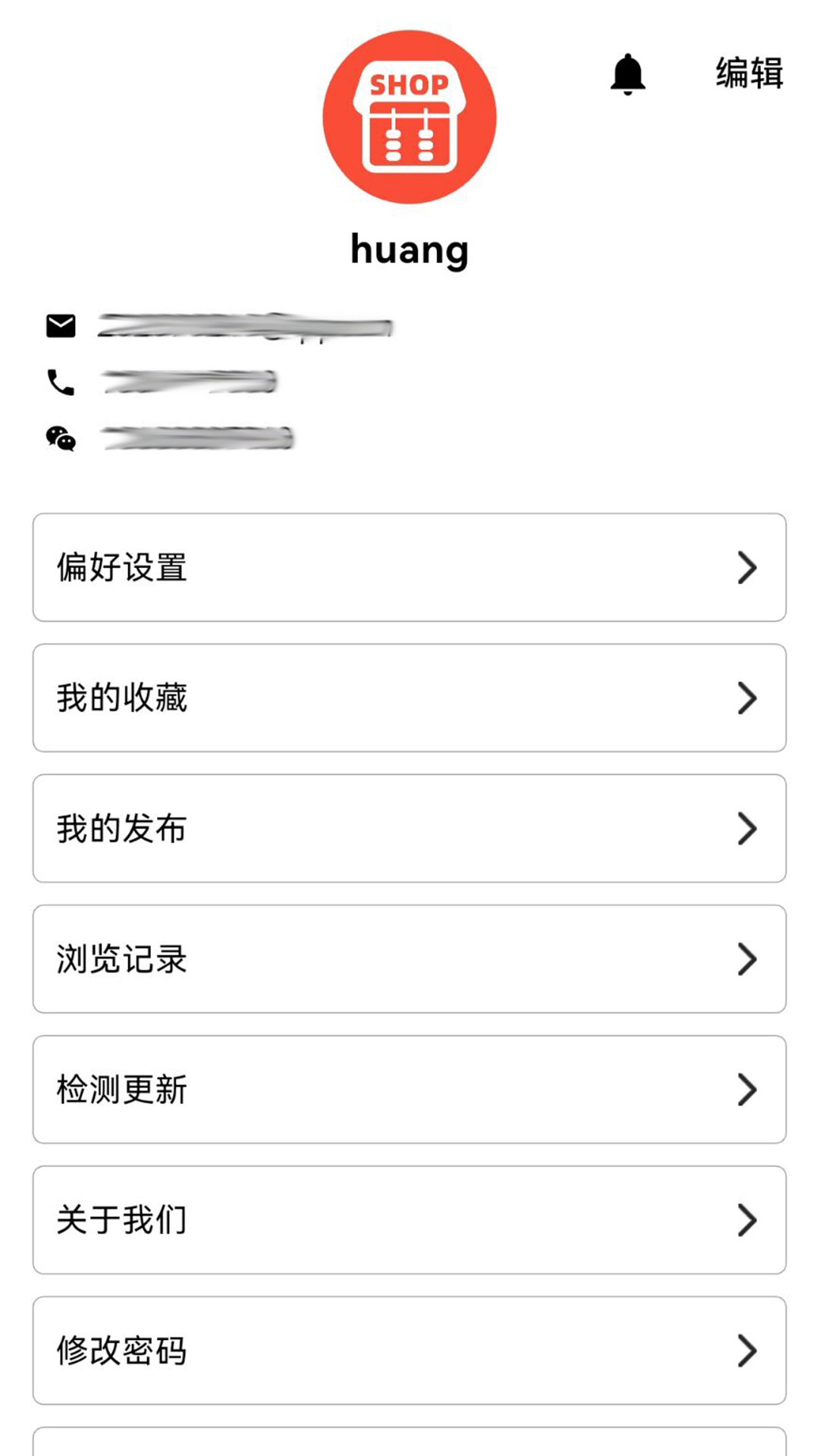The width and height of the screenshot is (819, 1456).
Task: Click the phone icon
Action: pyautogui.click(x=59, y=383)
